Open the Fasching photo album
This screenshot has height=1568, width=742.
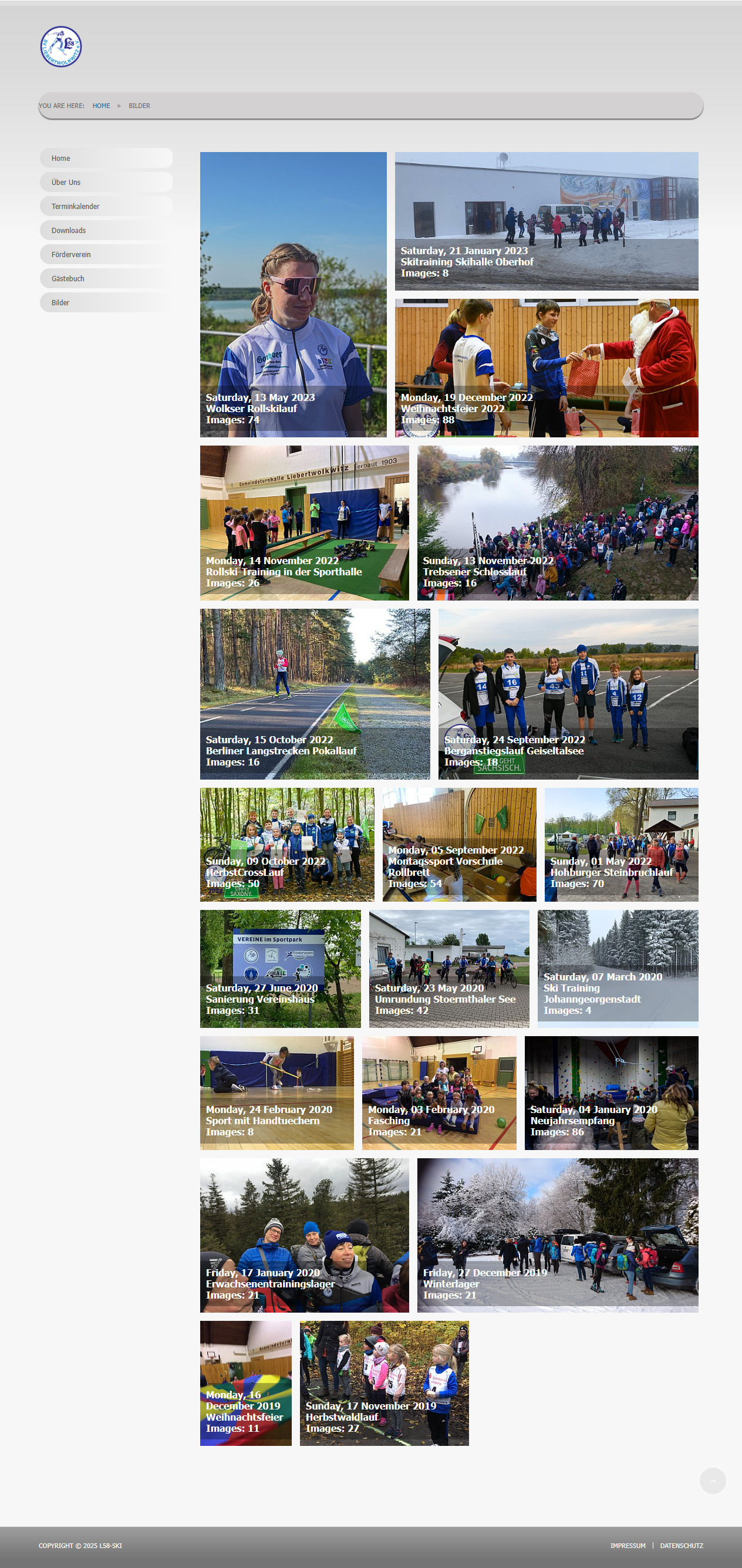(439, 1092)
